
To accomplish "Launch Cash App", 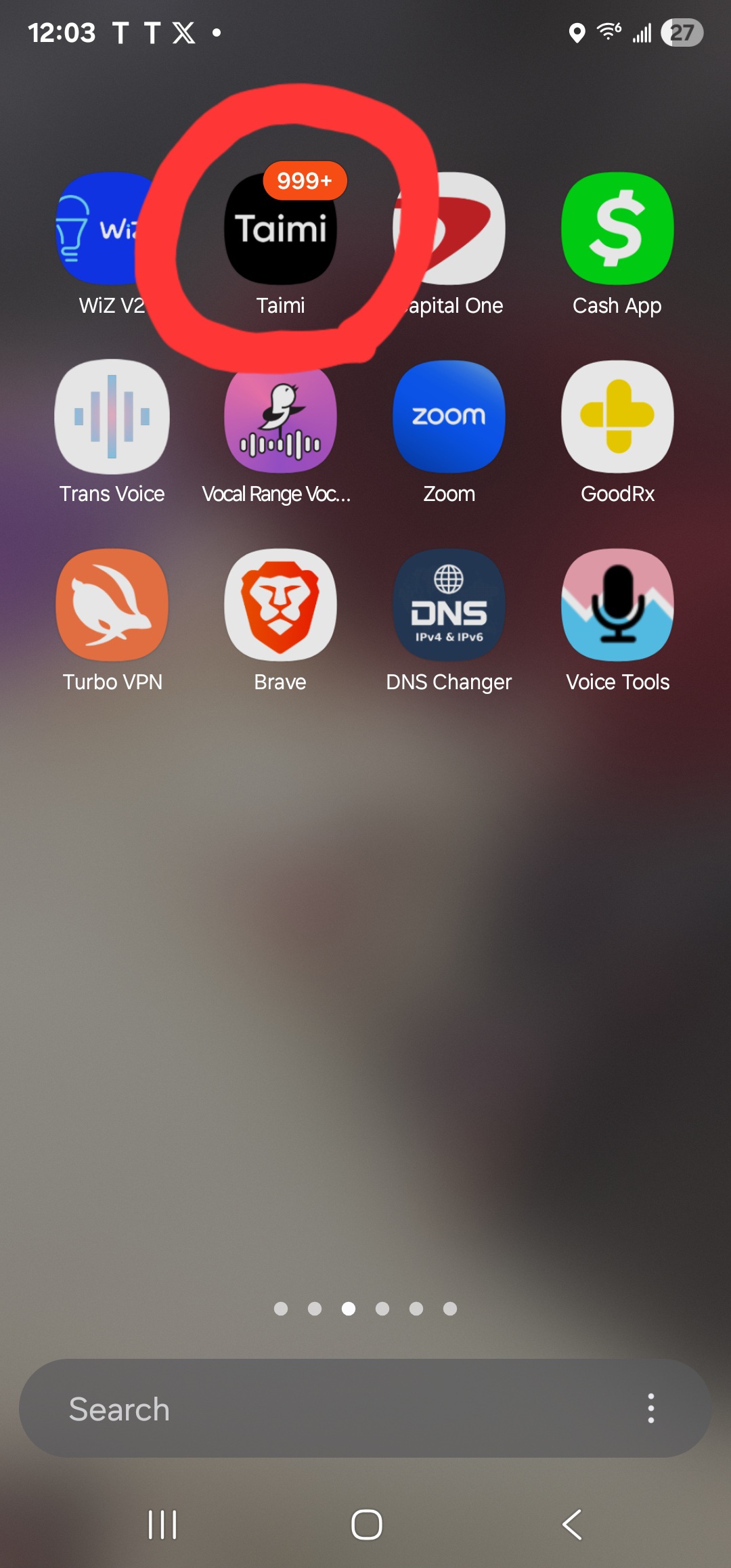I will (x=617, y=229).
